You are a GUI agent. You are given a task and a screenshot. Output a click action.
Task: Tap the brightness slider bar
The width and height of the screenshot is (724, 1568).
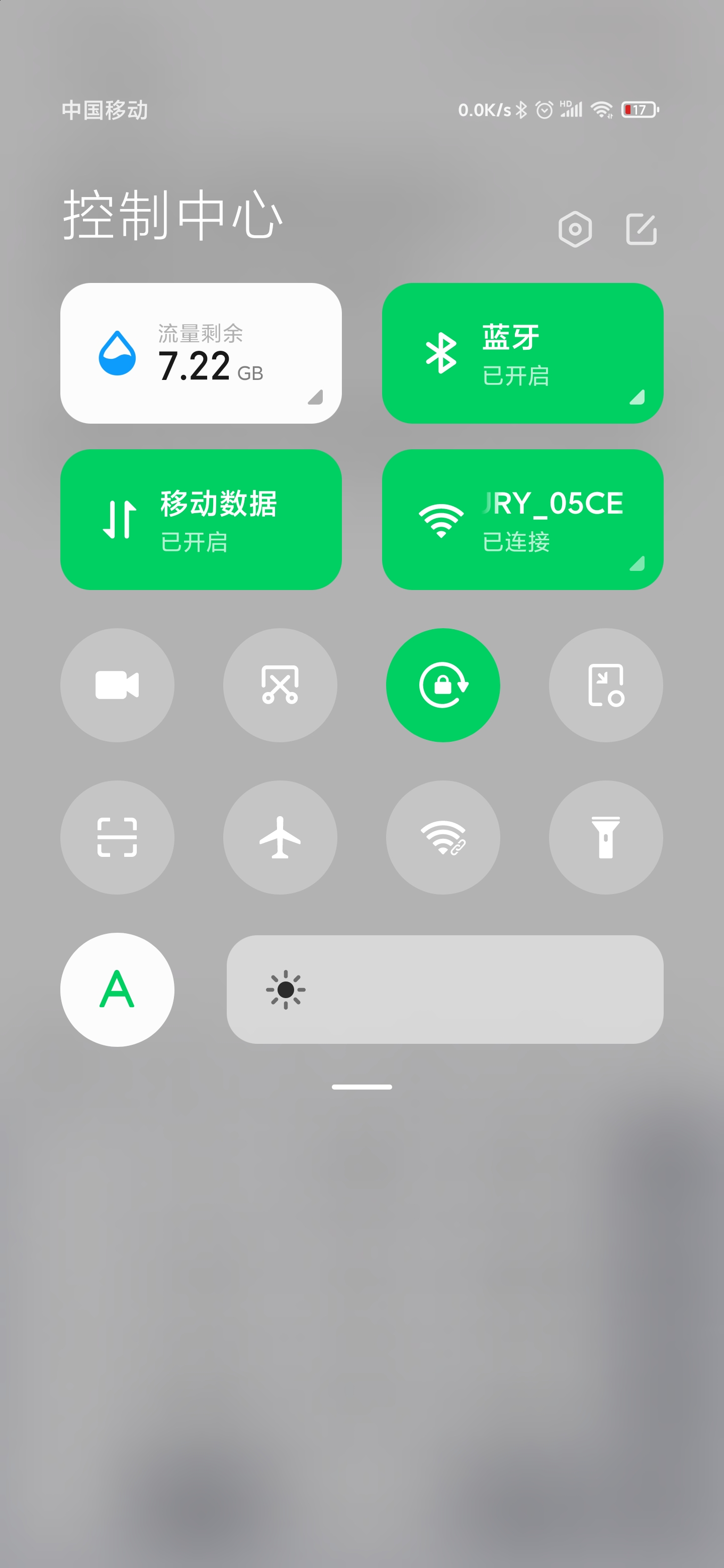tap(444, 989)
